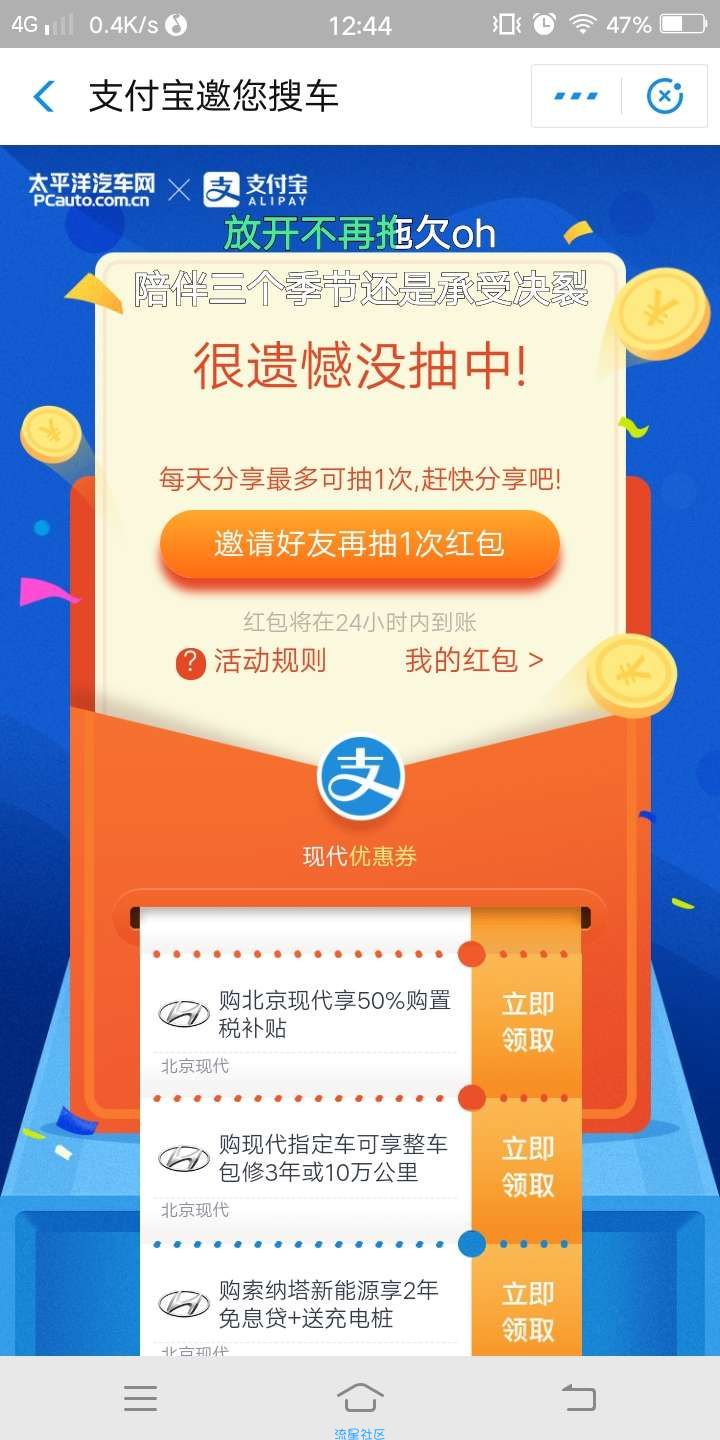Claim the 索纳塔新能源 2年免息贷 coupon

pos(527,1311)
